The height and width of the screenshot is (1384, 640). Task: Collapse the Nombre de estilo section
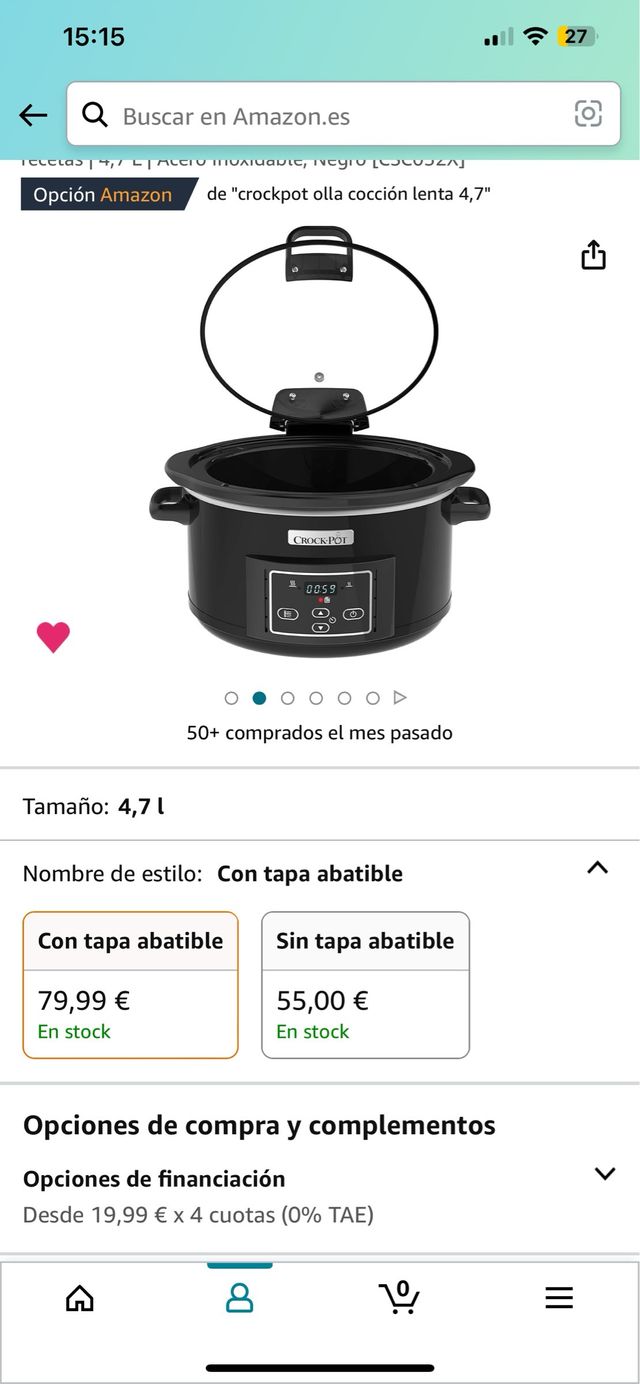597,868
